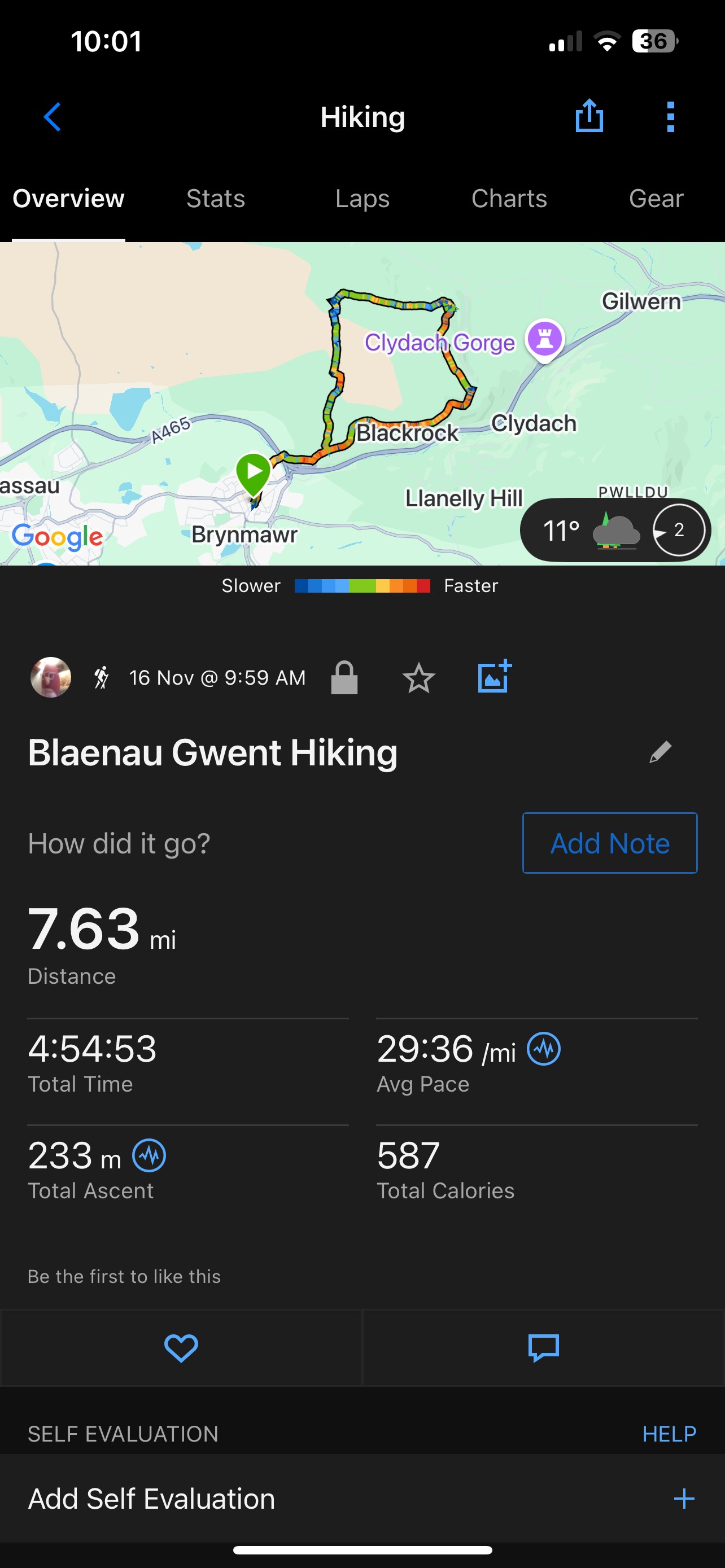Add a Self Evaluation
This screenshot has width=725, height=1568.
click(684, 1499)
